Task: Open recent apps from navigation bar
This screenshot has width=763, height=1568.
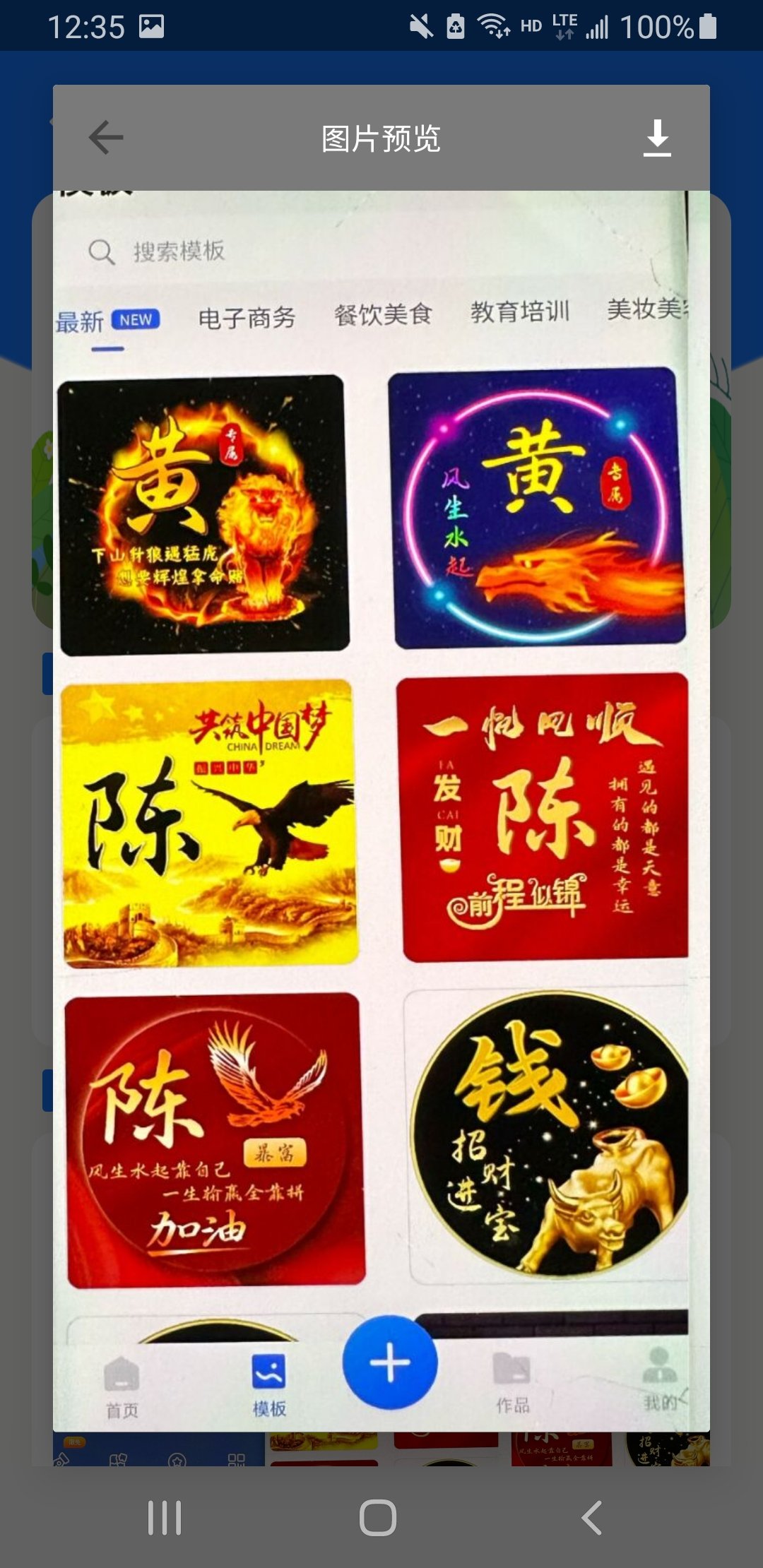Action: 165,1518
